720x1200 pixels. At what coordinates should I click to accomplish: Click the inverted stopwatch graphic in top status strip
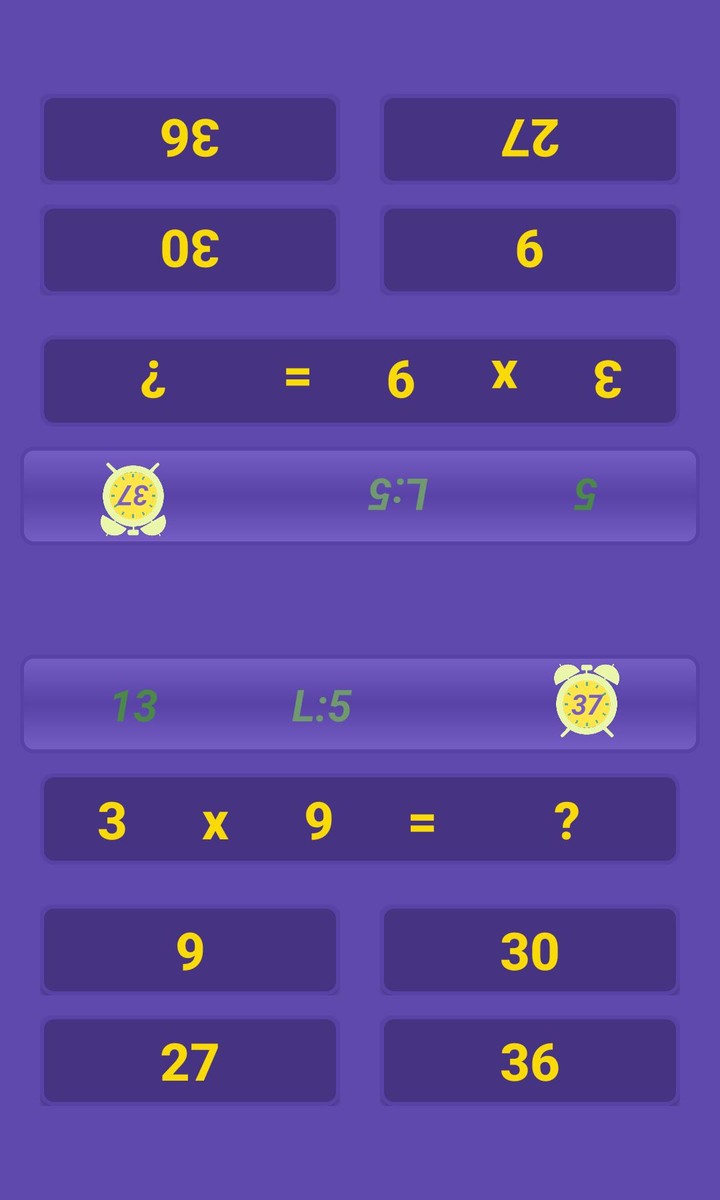tap(133, 497)
